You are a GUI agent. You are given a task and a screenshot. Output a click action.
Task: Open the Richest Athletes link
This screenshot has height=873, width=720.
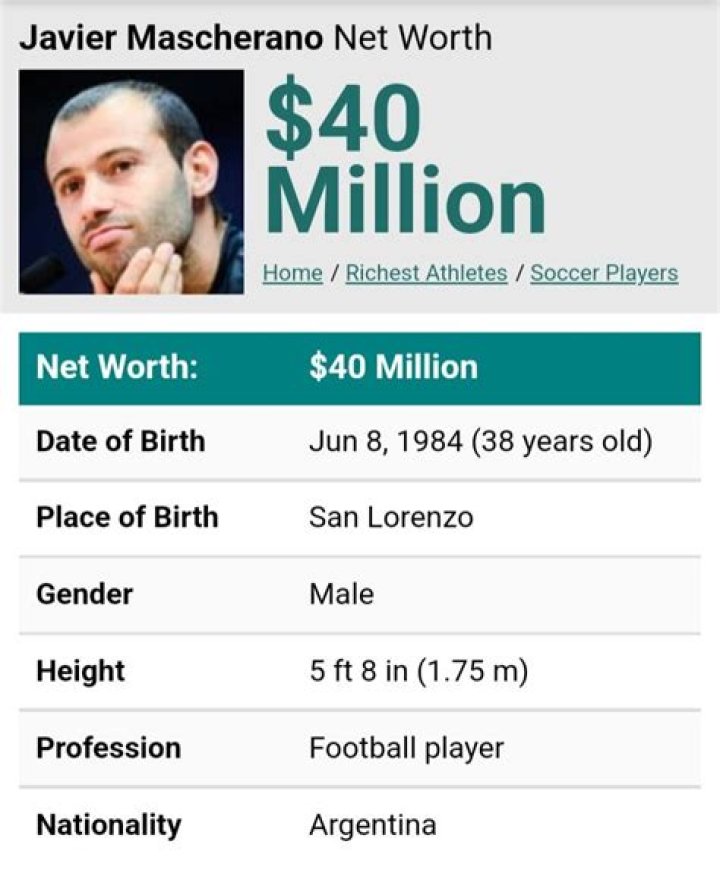coord(425,272)
